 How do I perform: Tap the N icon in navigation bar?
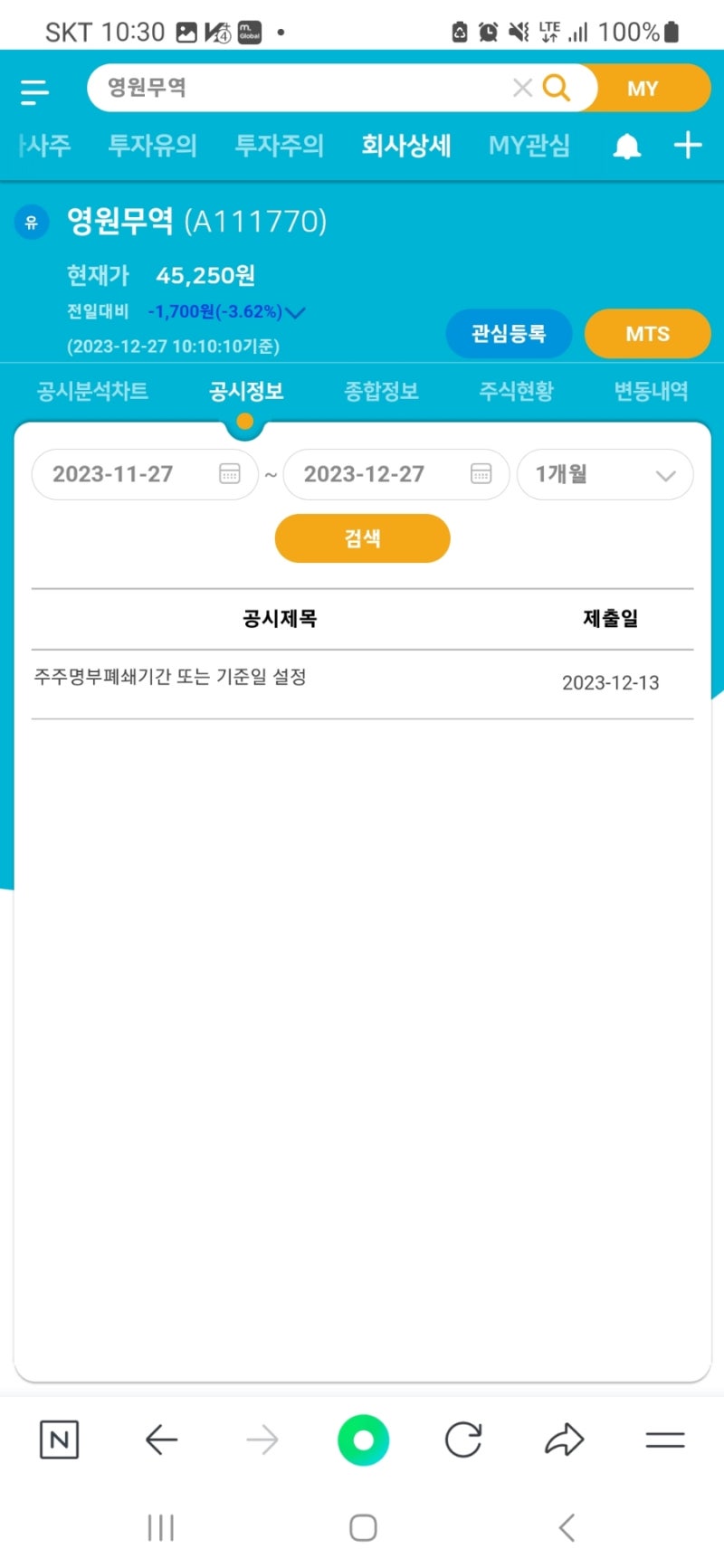pos(59,1440)
